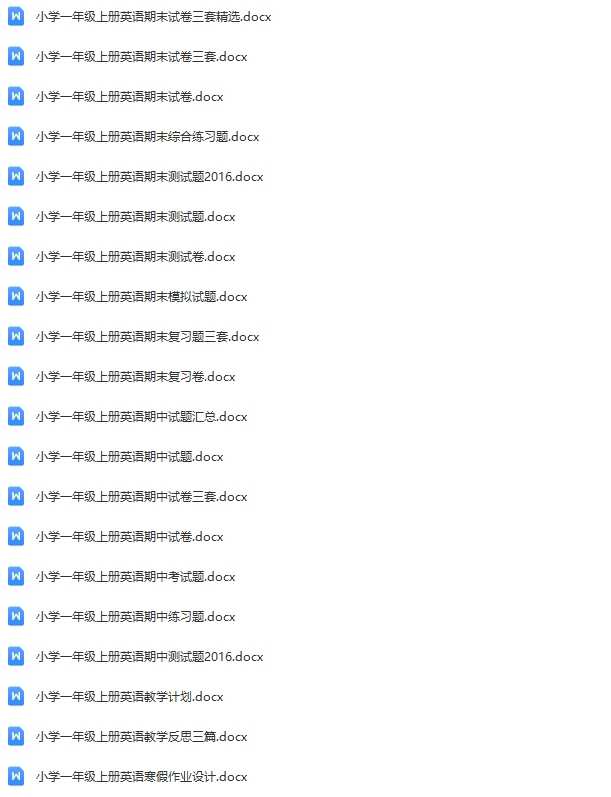This screenshot has height=797, width=611.
Task: Open the 期末试卷三套.docx document
Action: tap(141, 57)
